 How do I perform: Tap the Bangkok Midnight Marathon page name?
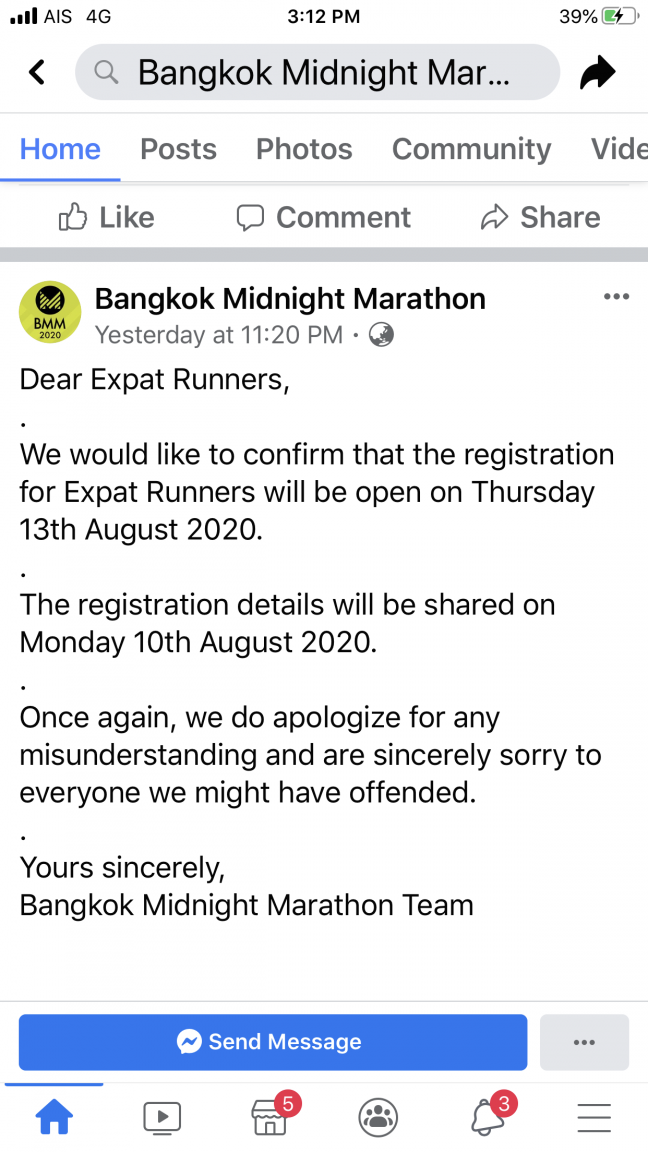(290, 298)
